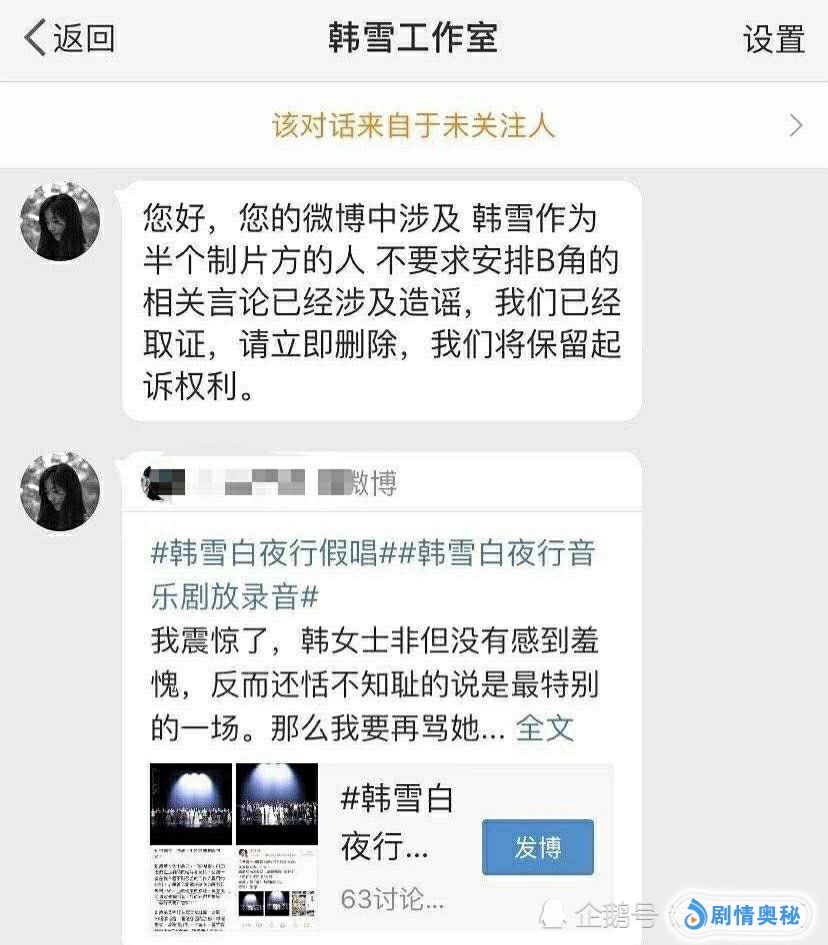Open the #韩雪白夜行 topic card
Screen dimensions: 828x945
tap(398, 823)
